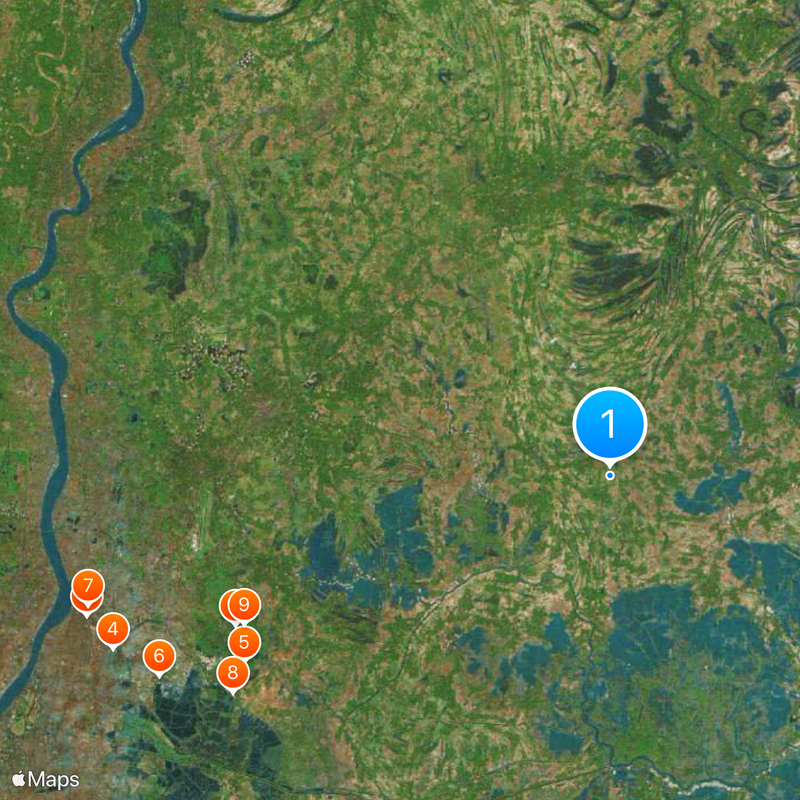Open the orange pin numbered 8
Image resolution: width=800 pixels, height=800 pixels.
point(233,673)
